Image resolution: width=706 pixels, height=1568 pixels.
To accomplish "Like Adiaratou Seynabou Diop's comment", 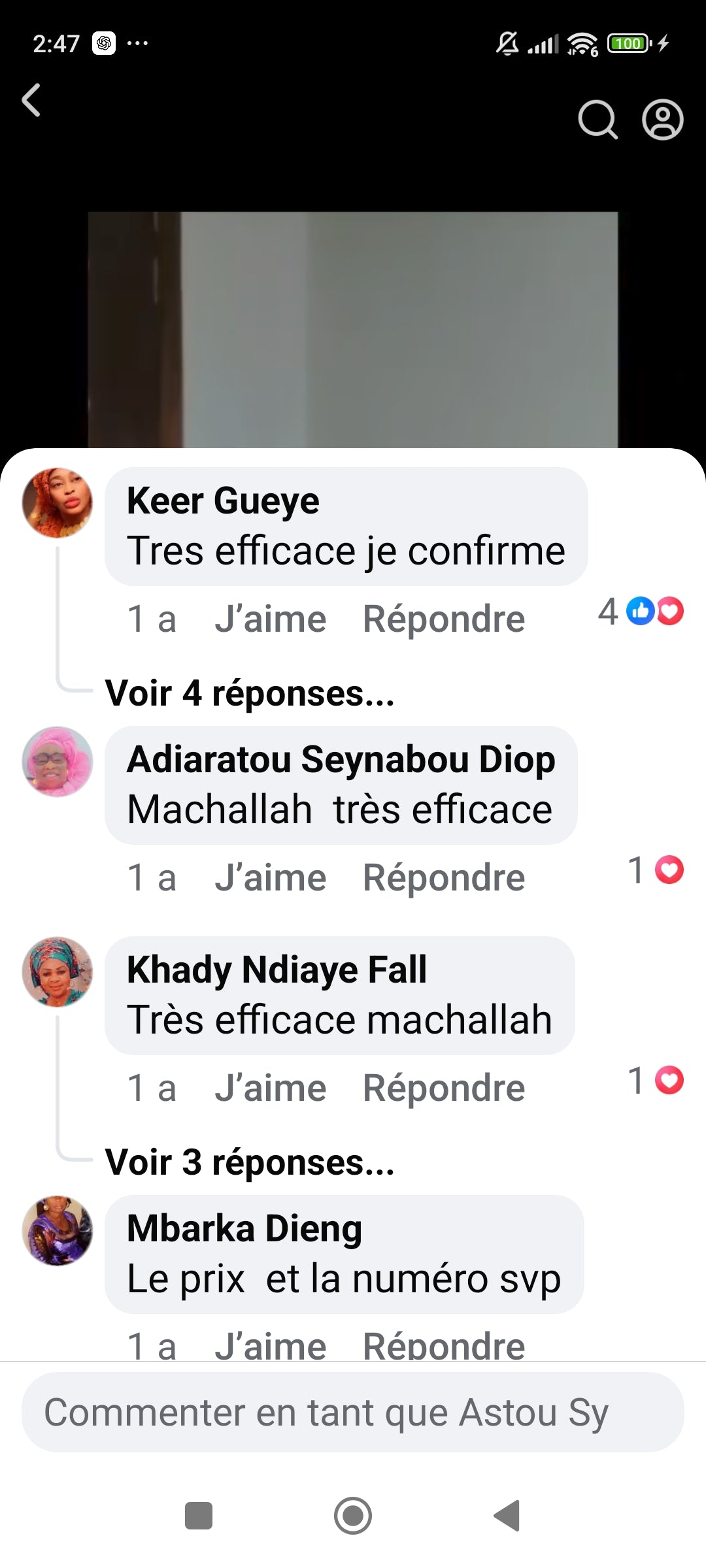I will click(270, 877).
